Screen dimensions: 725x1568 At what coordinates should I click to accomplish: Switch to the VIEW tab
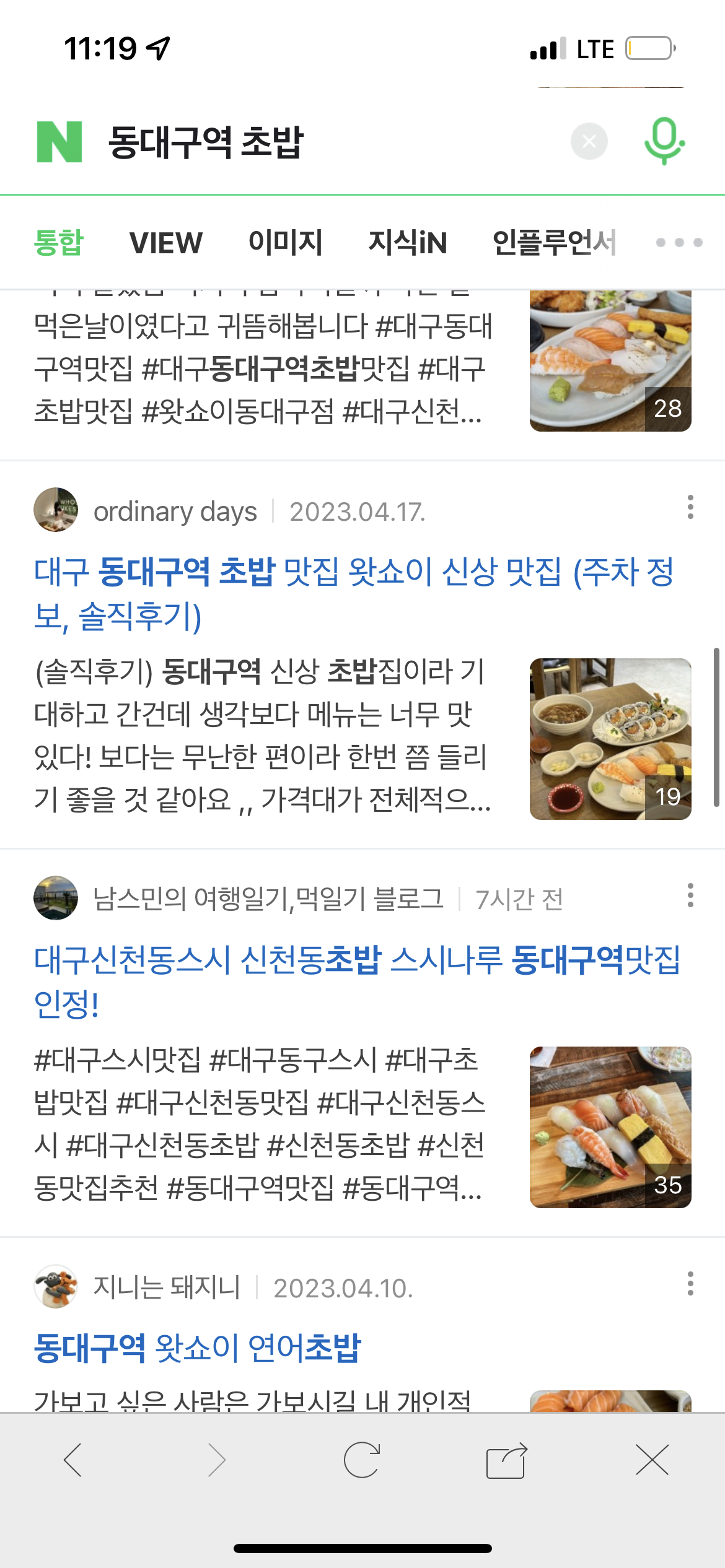click(165, 243)
